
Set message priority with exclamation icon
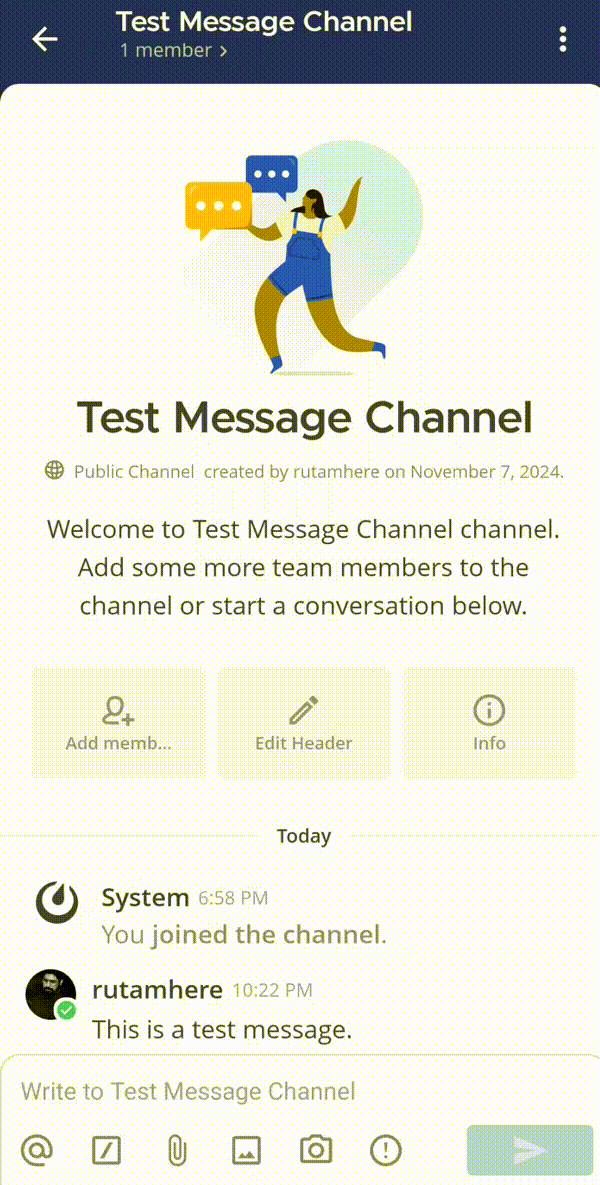click(385, 1150)
